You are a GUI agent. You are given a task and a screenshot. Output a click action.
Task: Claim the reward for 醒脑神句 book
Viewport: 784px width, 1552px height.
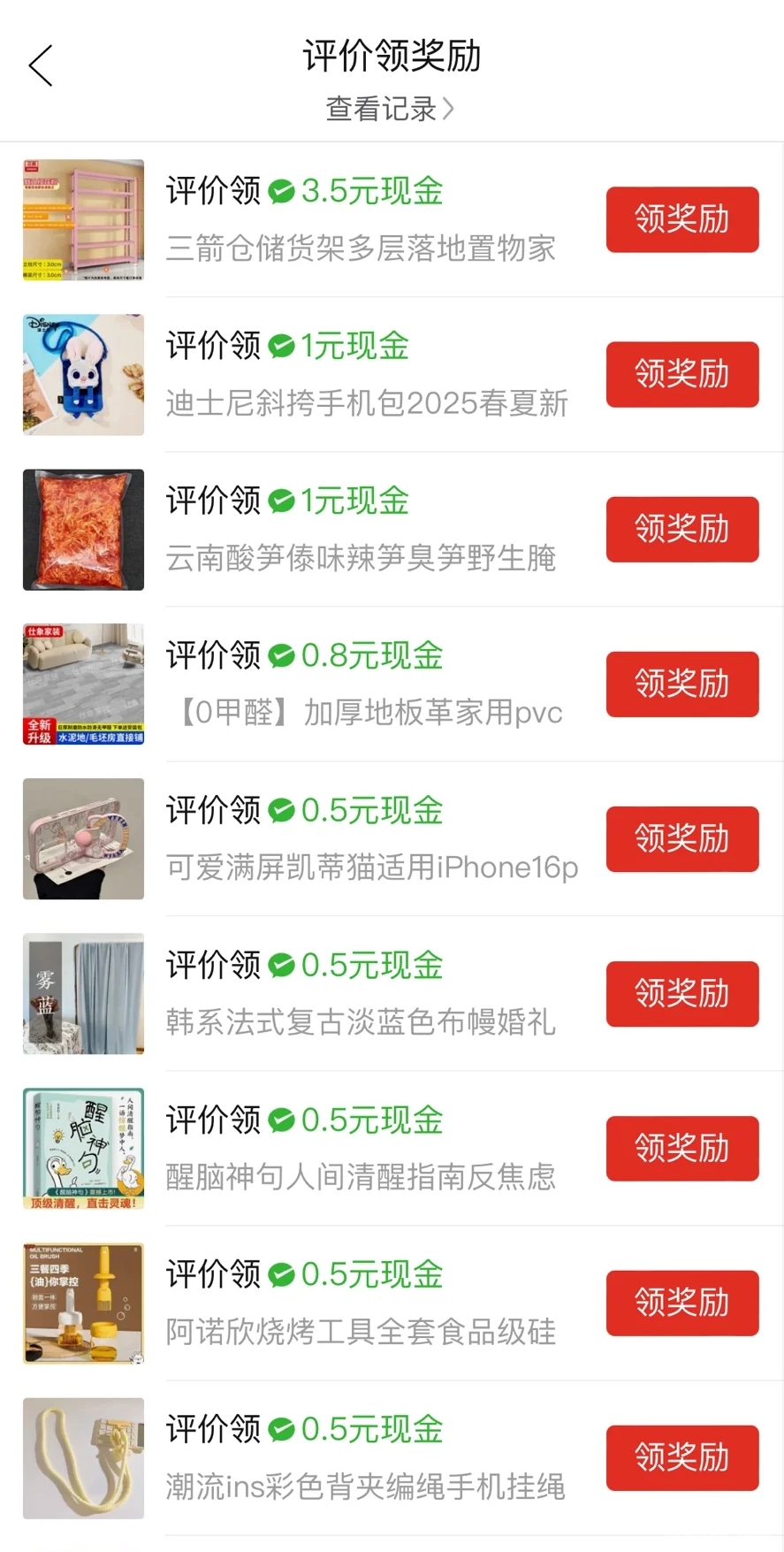click(681, 1148)
